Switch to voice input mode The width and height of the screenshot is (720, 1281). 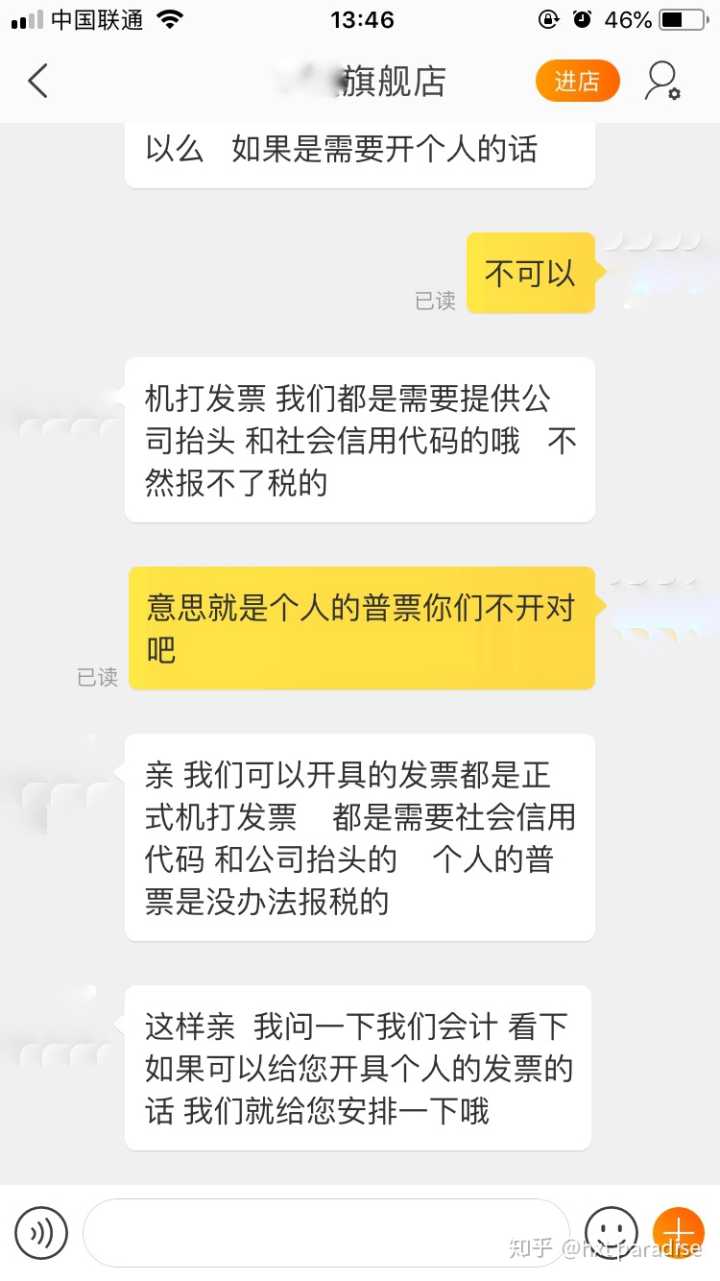41,1232
